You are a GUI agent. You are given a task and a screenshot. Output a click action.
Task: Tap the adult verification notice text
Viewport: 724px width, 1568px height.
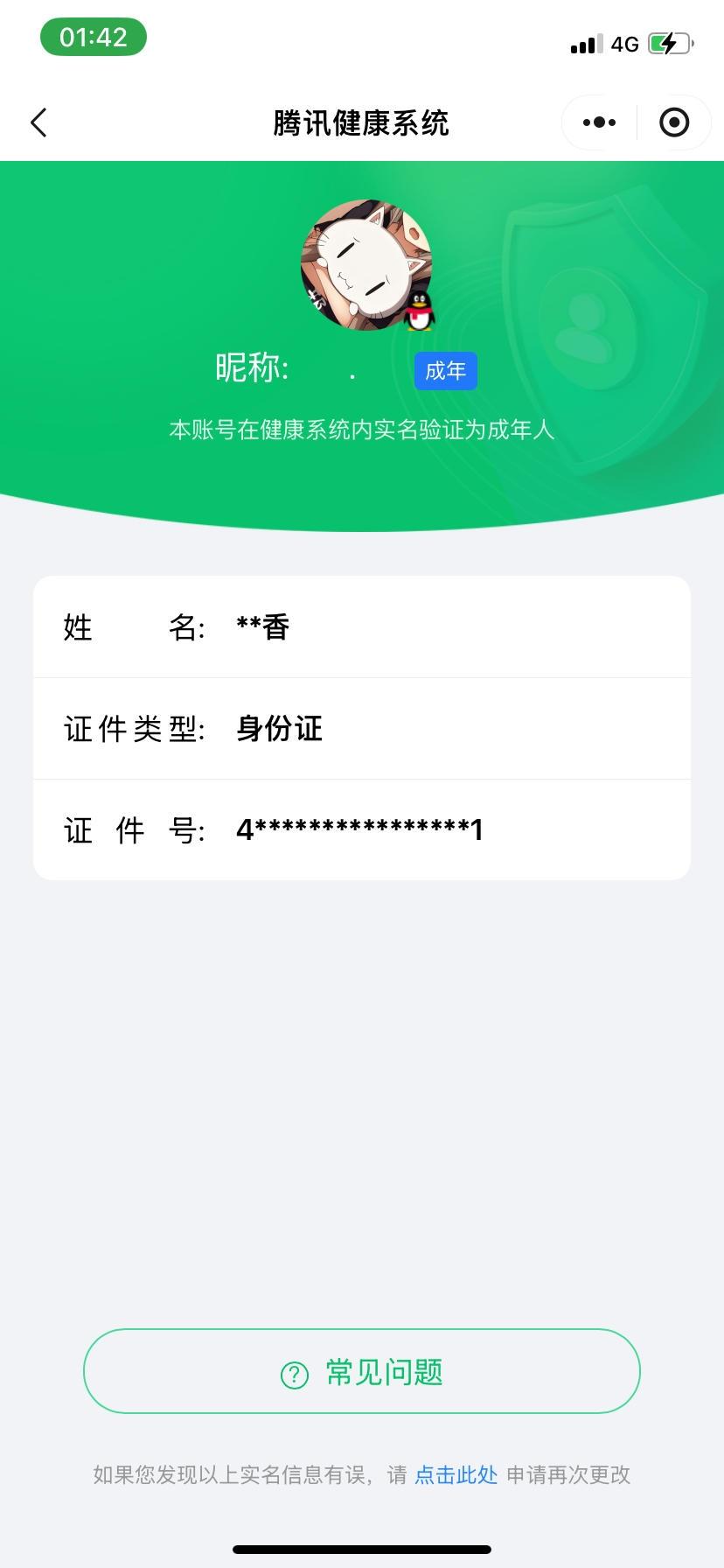tap(362, 430)
